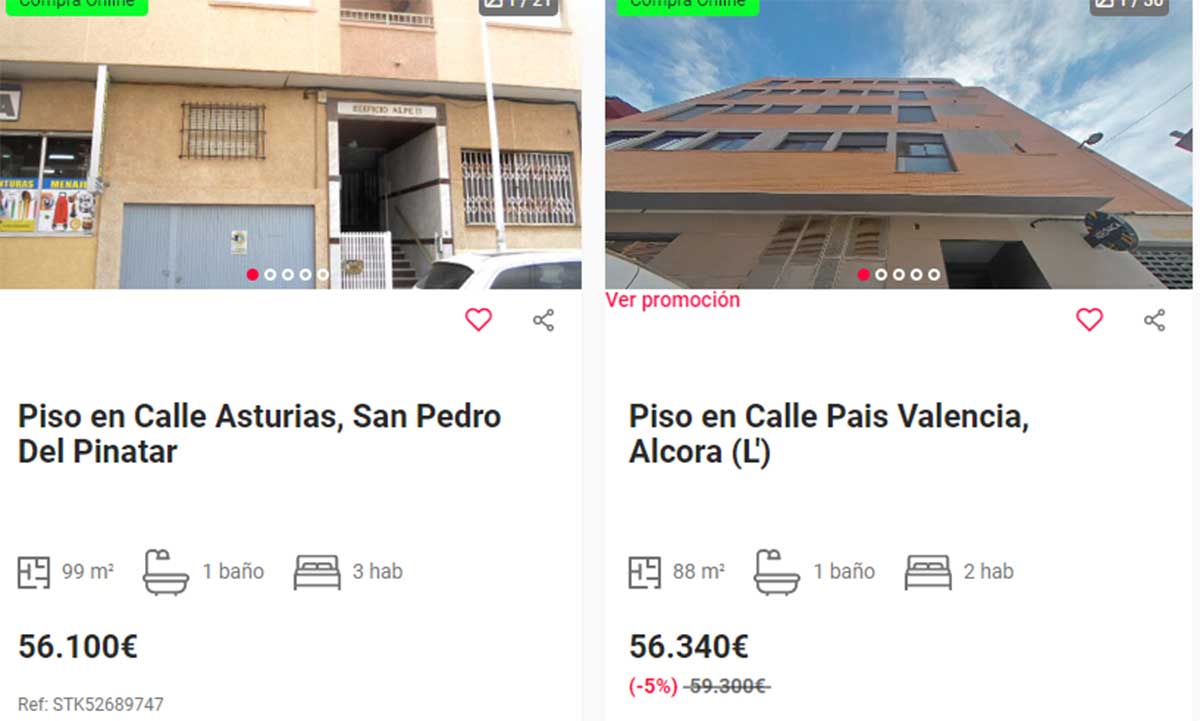Open the Ver promoción link

(673, 300)
